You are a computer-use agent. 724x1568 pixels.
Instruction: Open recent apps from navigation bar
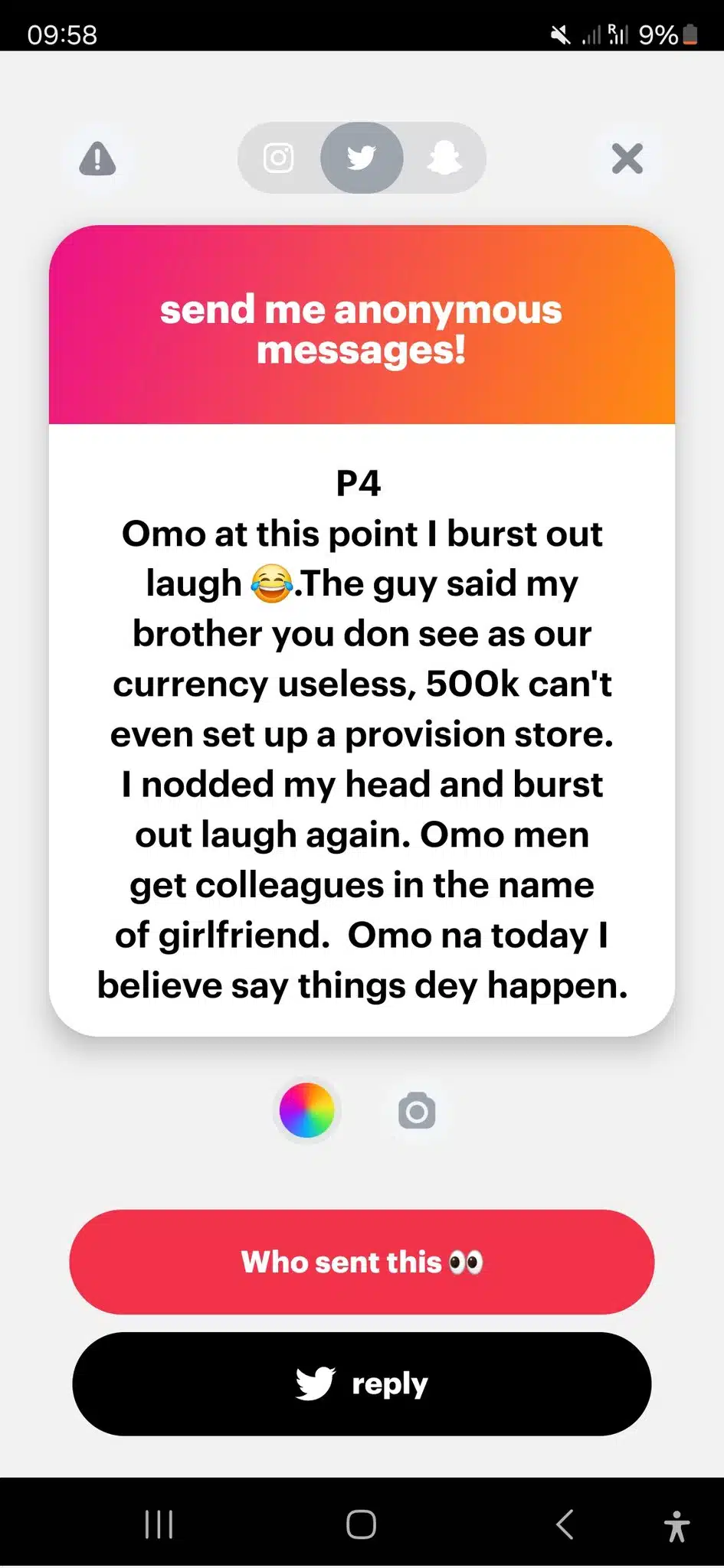(x=159, y=1524)
